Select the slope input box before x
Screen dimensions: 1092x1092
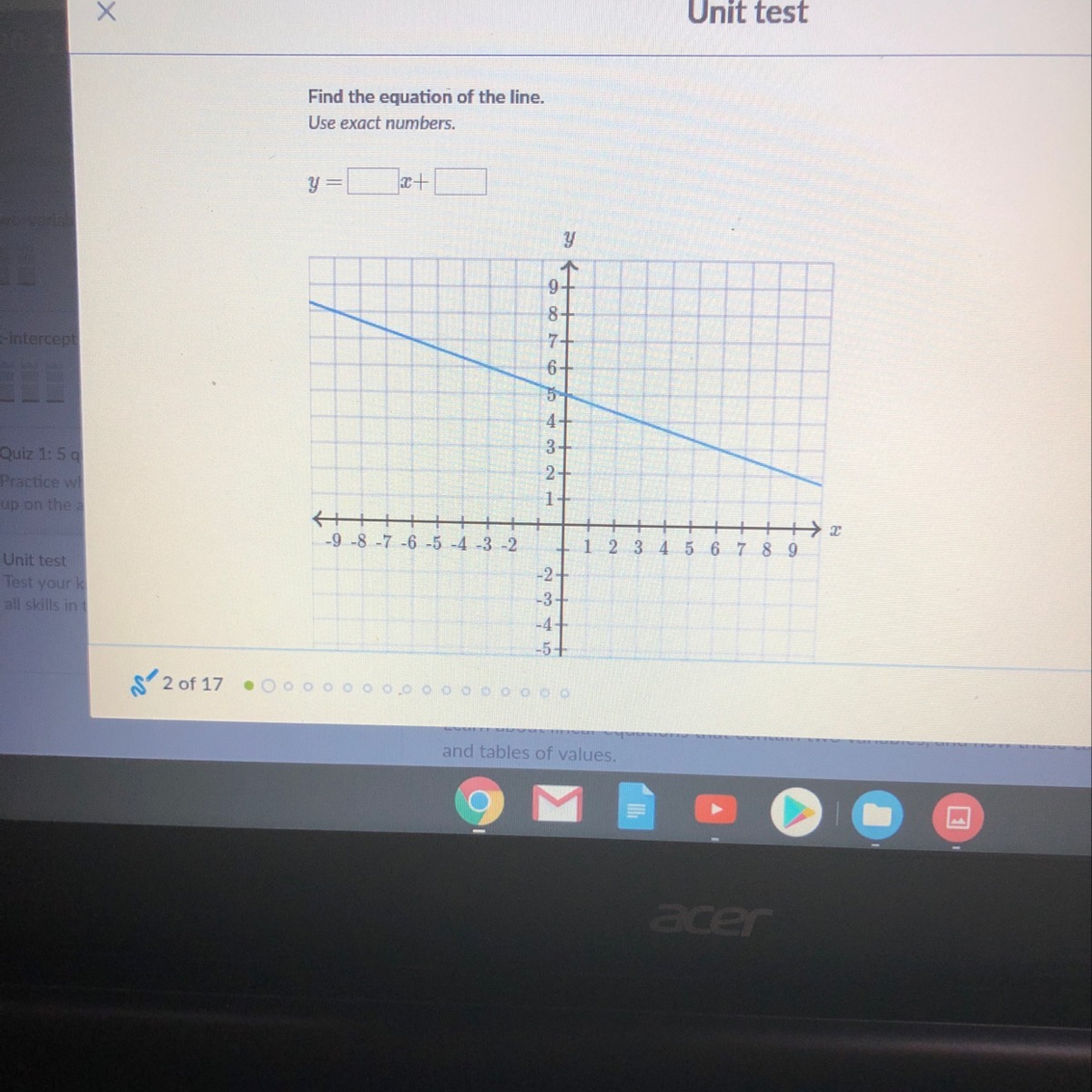(373, 182)
